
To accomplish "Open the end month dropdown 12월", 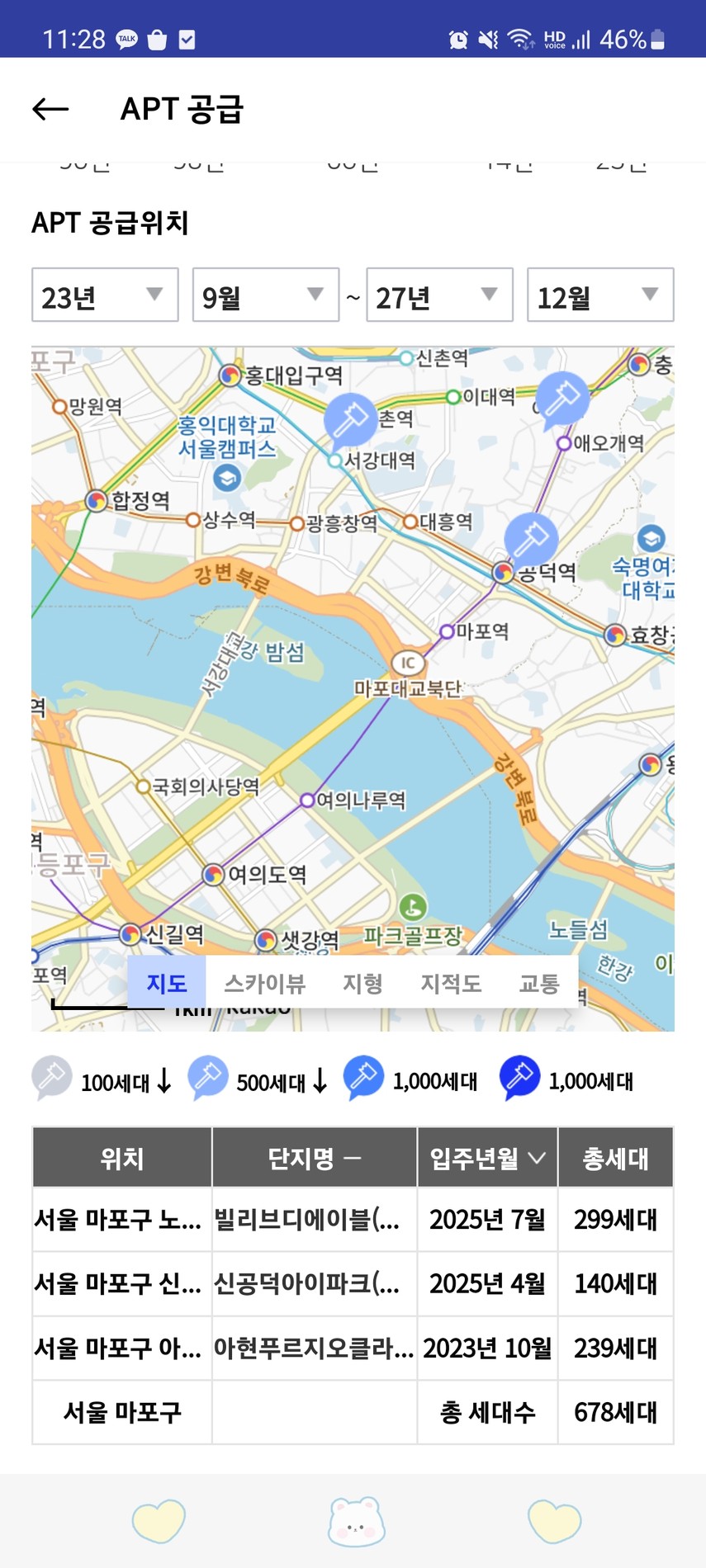I will (600, 295).
